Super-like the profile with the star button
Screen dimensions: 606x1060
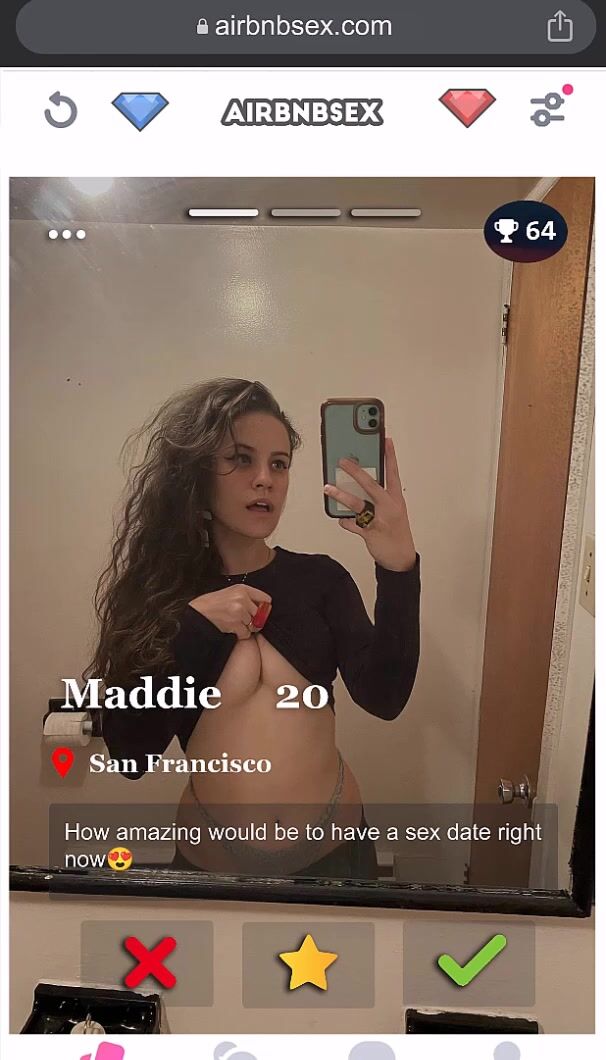click(308, 964)
